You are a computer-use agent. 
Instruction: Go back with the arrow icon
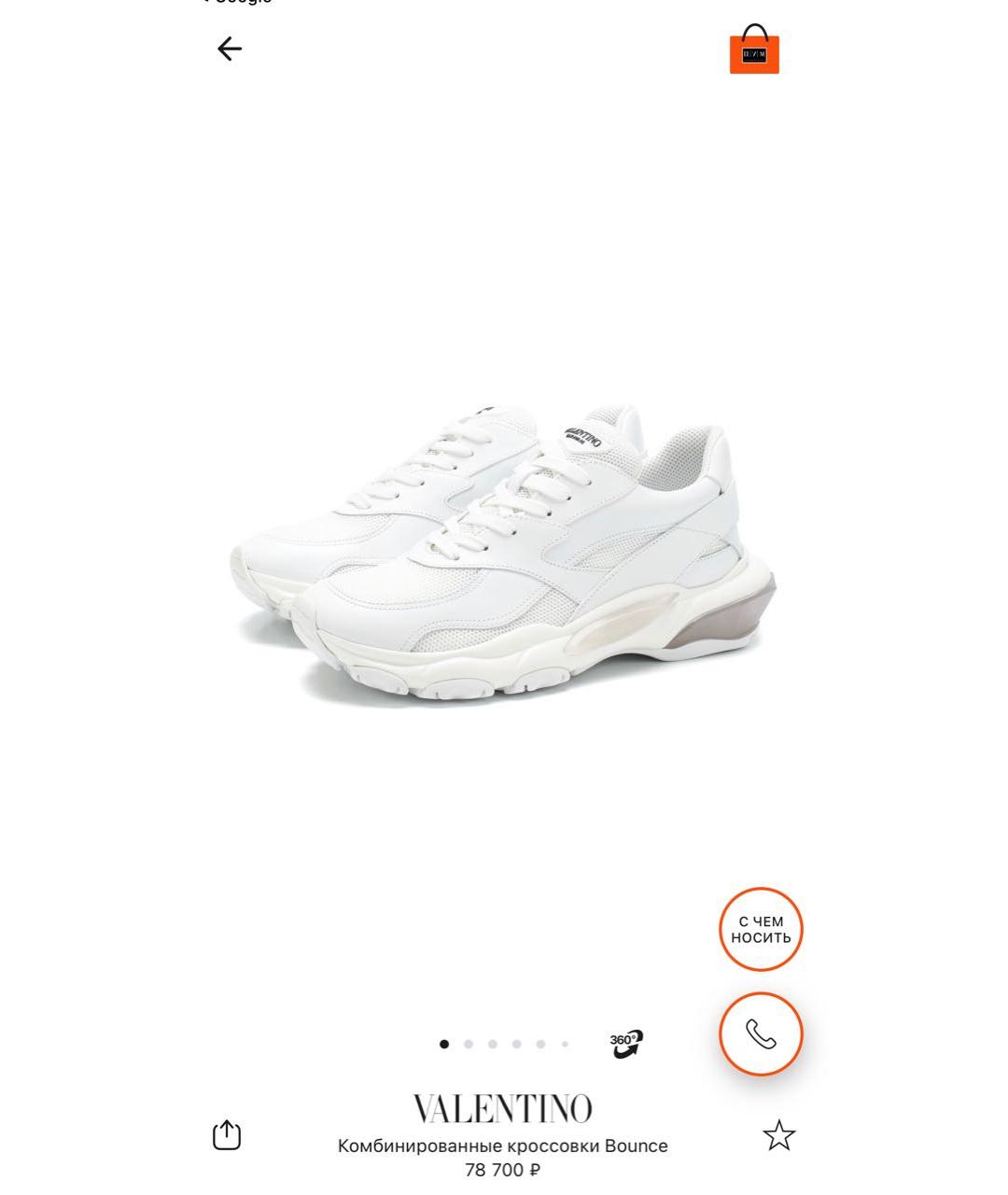point(229,49)
